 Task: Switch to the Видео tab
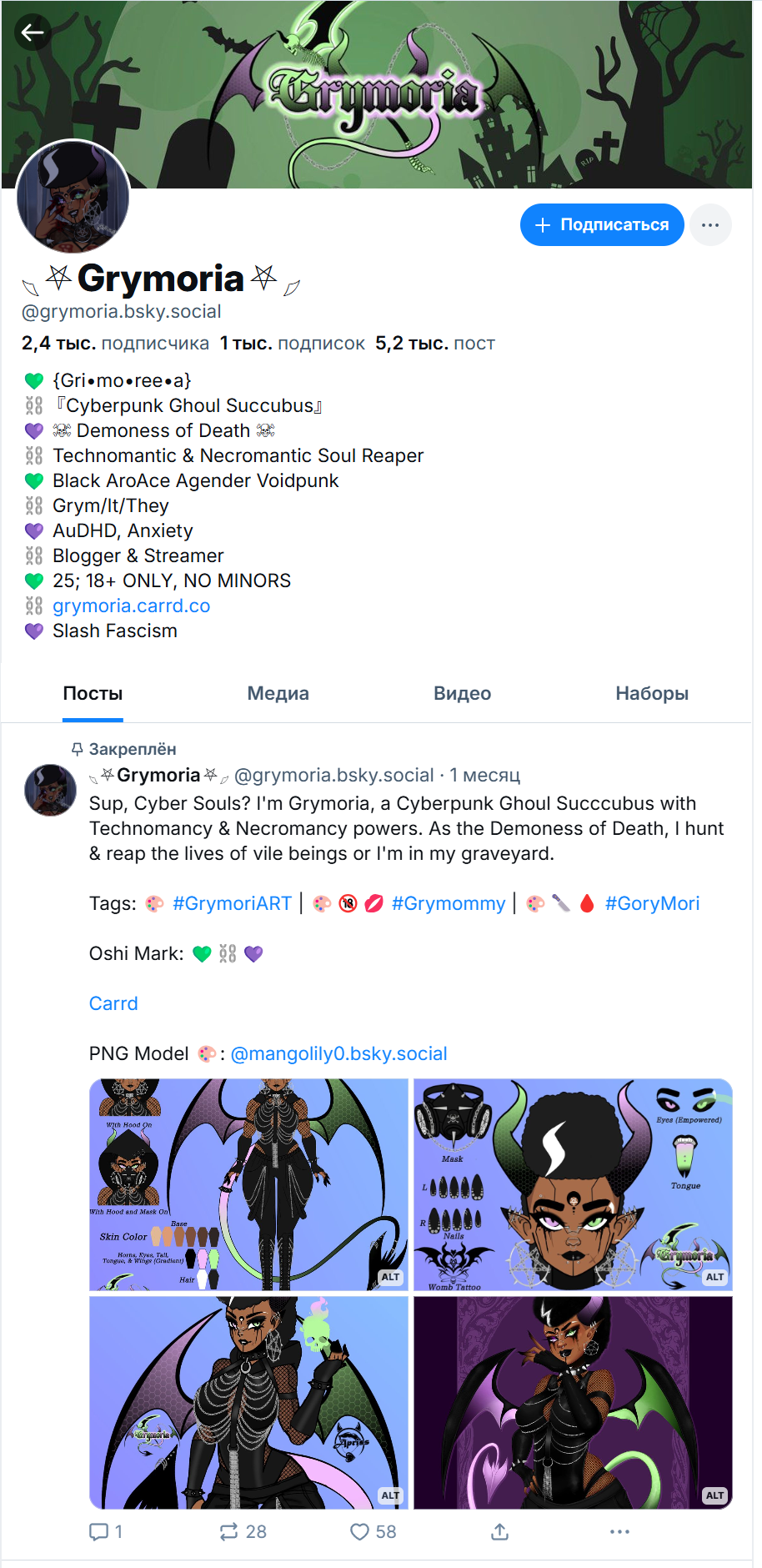click(462, 693)
